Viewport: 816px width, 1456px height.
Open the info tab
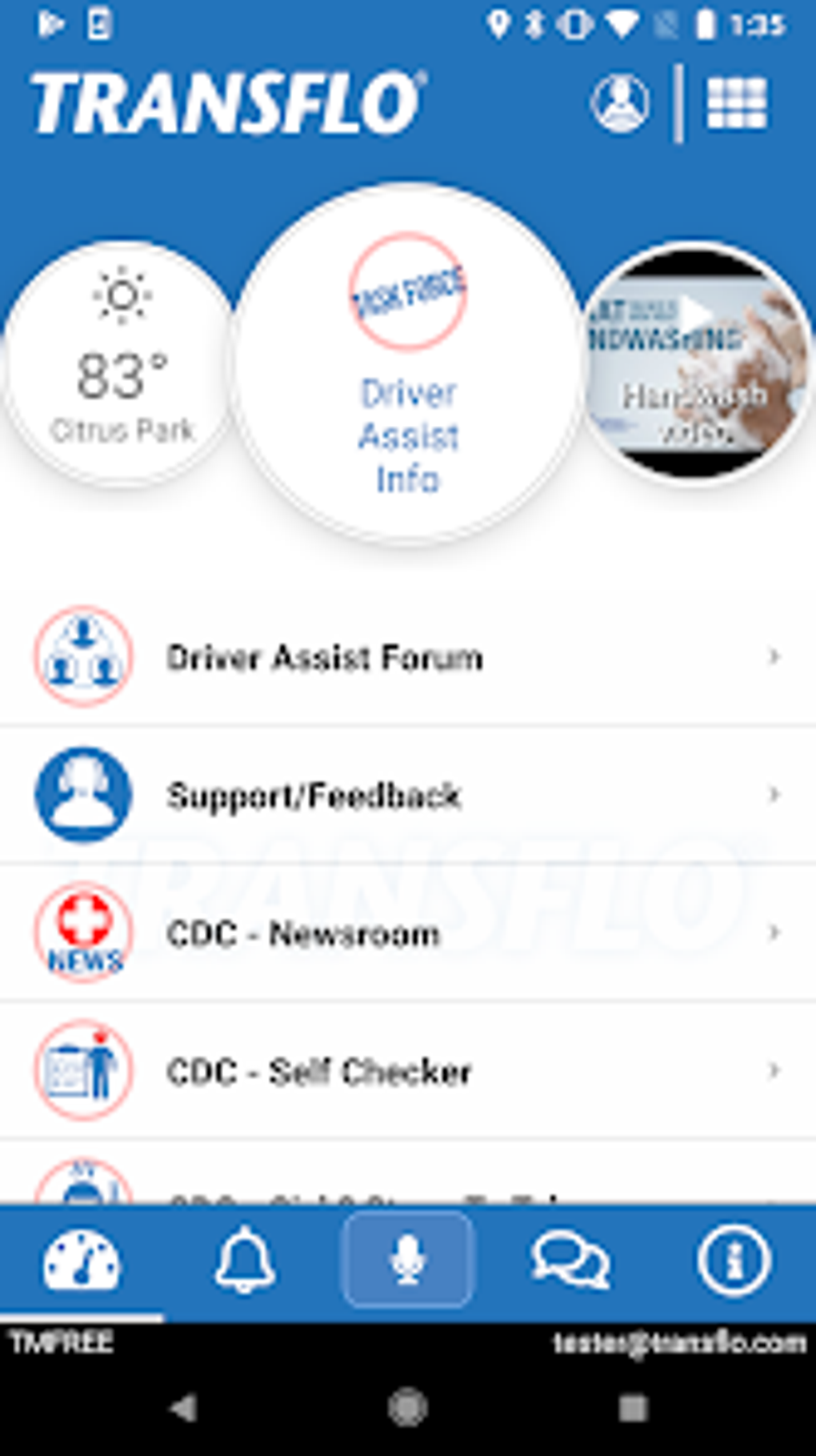pos(733,1261)
